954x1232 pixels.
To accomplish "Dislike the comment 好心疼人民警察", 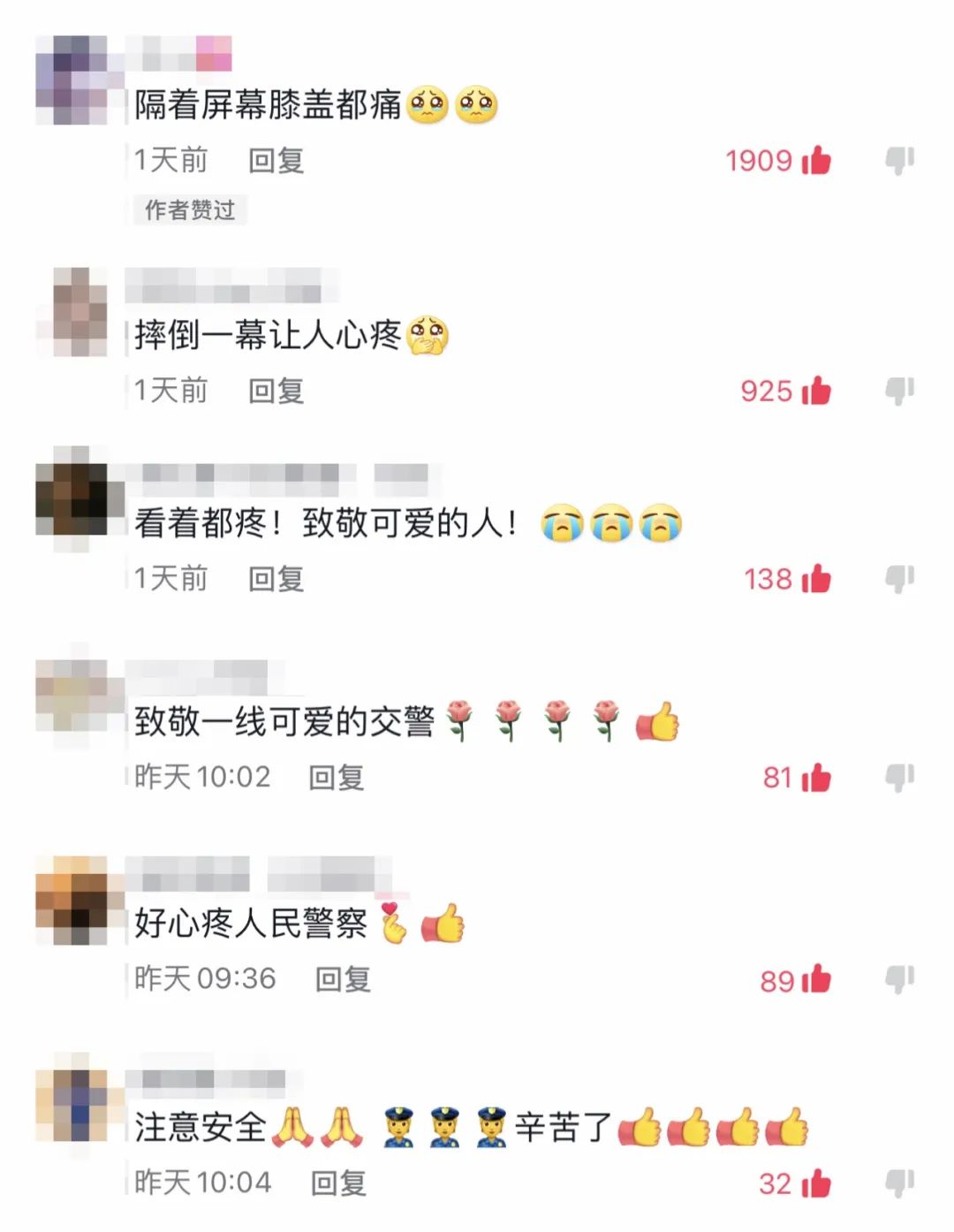I will (899, 979).
